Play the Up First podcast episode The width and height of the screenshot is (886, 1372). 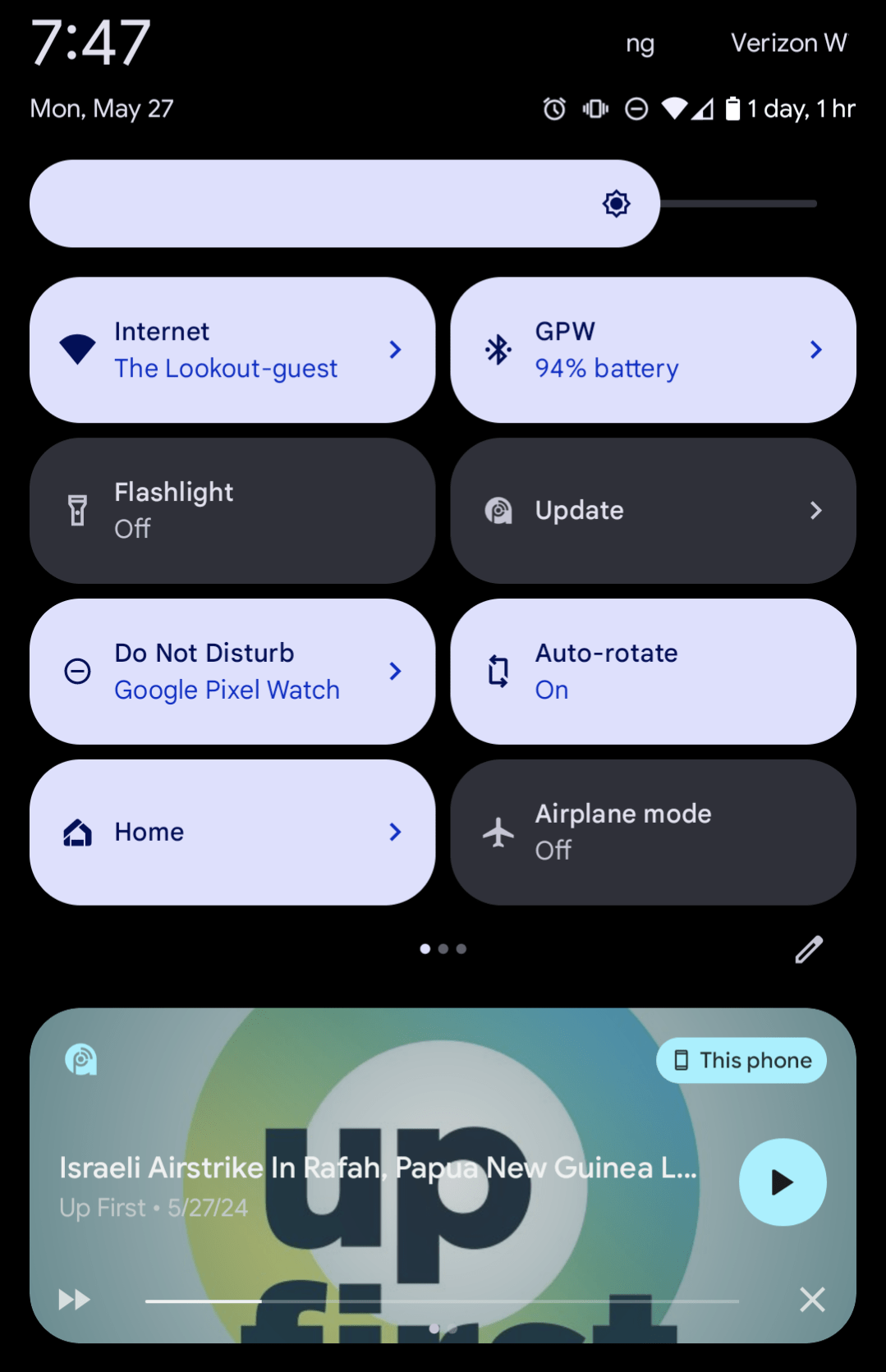(782, 1182)
